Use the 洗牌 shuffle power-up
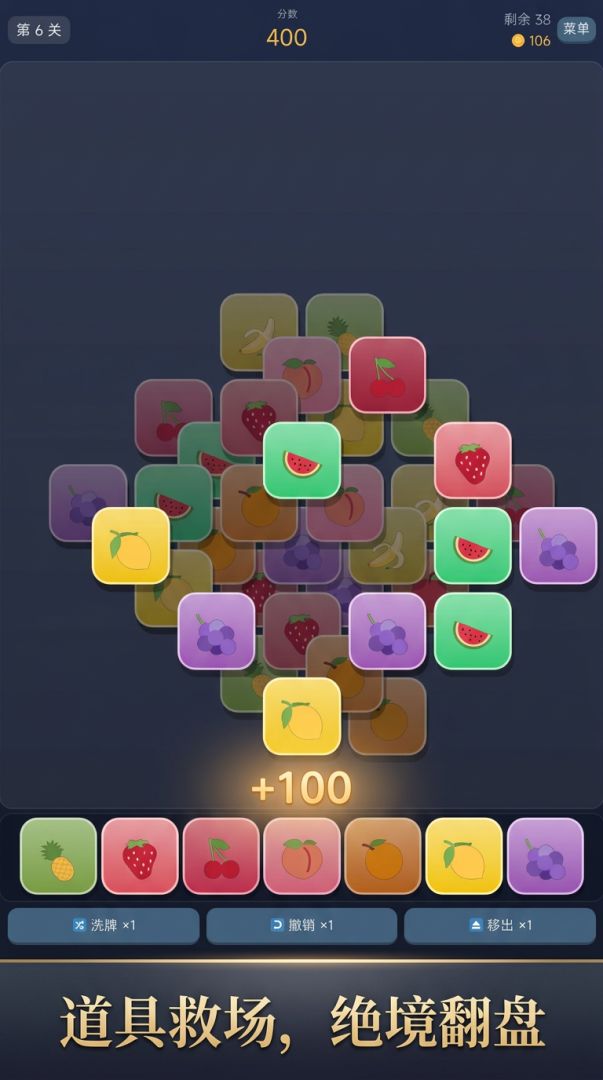 pyautogui.click(x=103, y=925)
